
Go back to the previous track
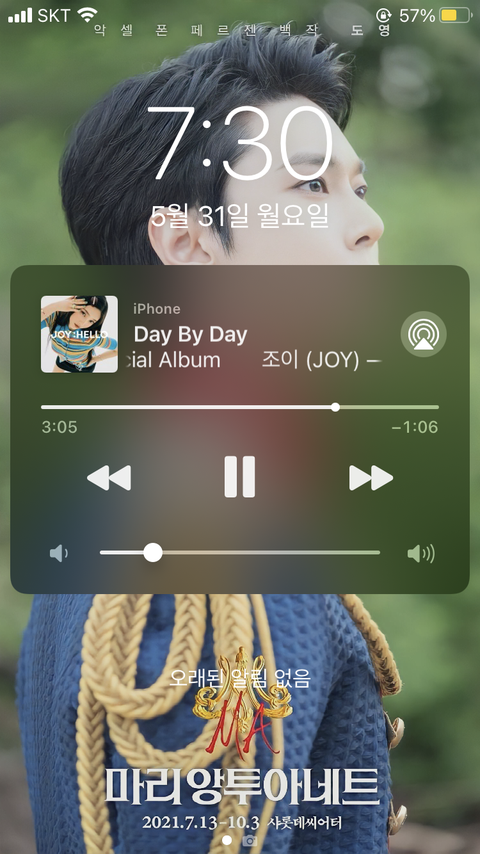(109, 478)
